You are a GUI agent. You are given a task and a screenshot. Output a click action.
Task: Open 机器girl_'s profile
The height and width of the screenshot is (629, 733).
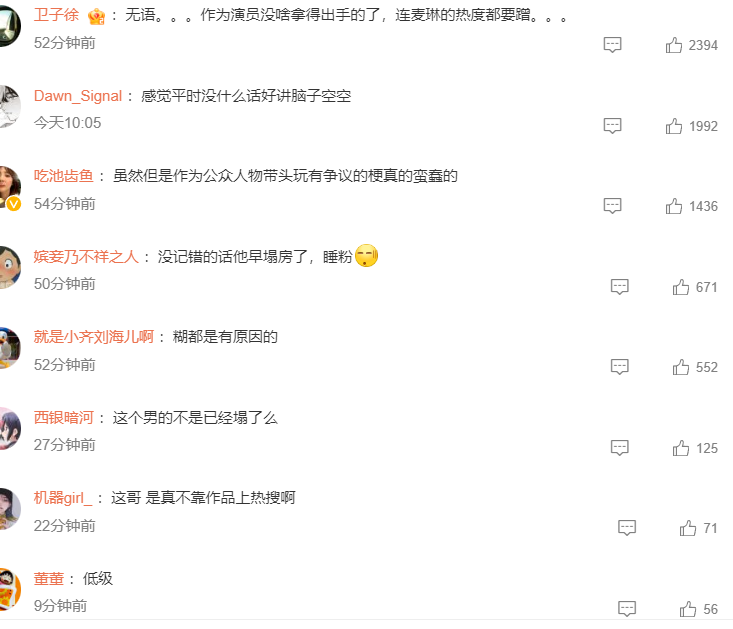[63, 497]
